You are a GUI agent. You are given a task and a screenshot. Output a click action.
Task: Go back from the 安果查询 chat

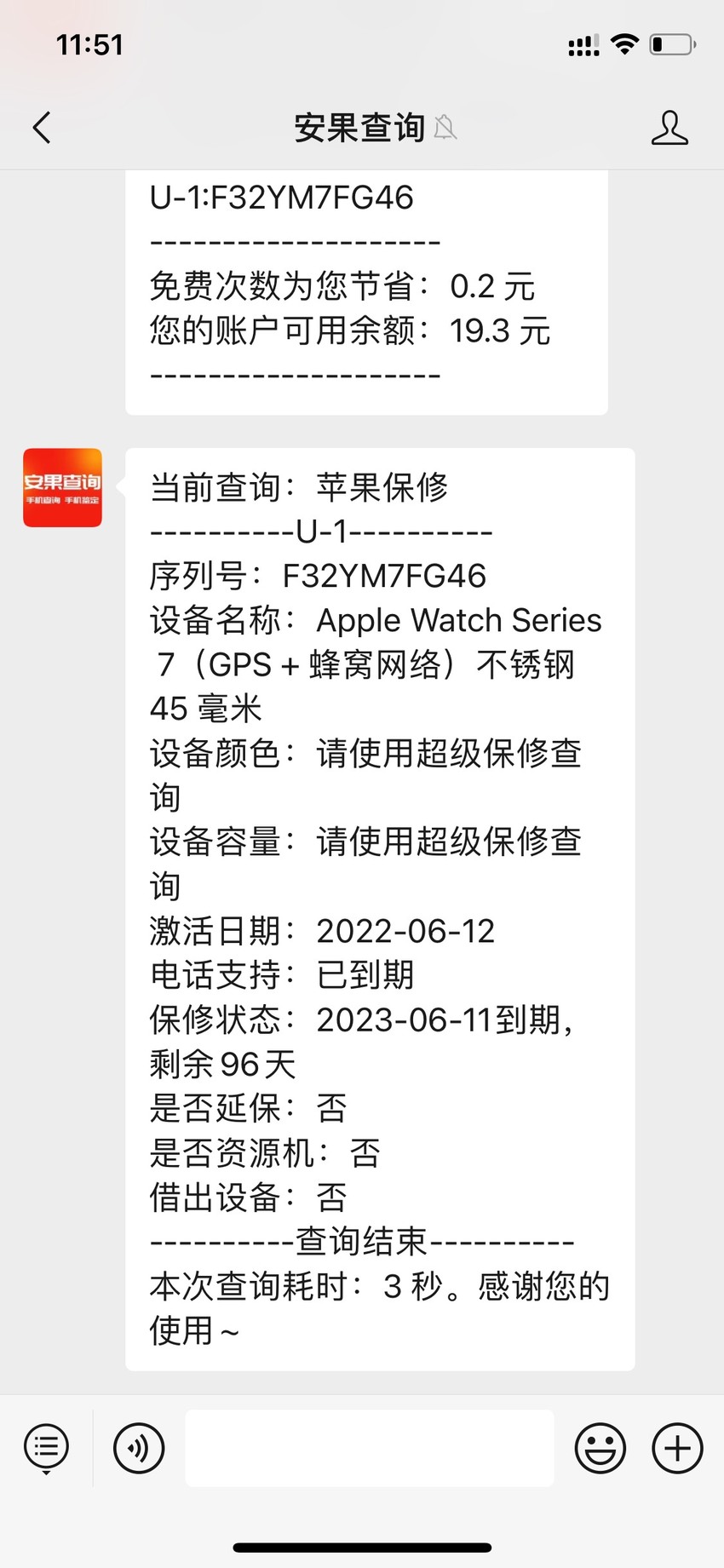click(x=42, y=128)
